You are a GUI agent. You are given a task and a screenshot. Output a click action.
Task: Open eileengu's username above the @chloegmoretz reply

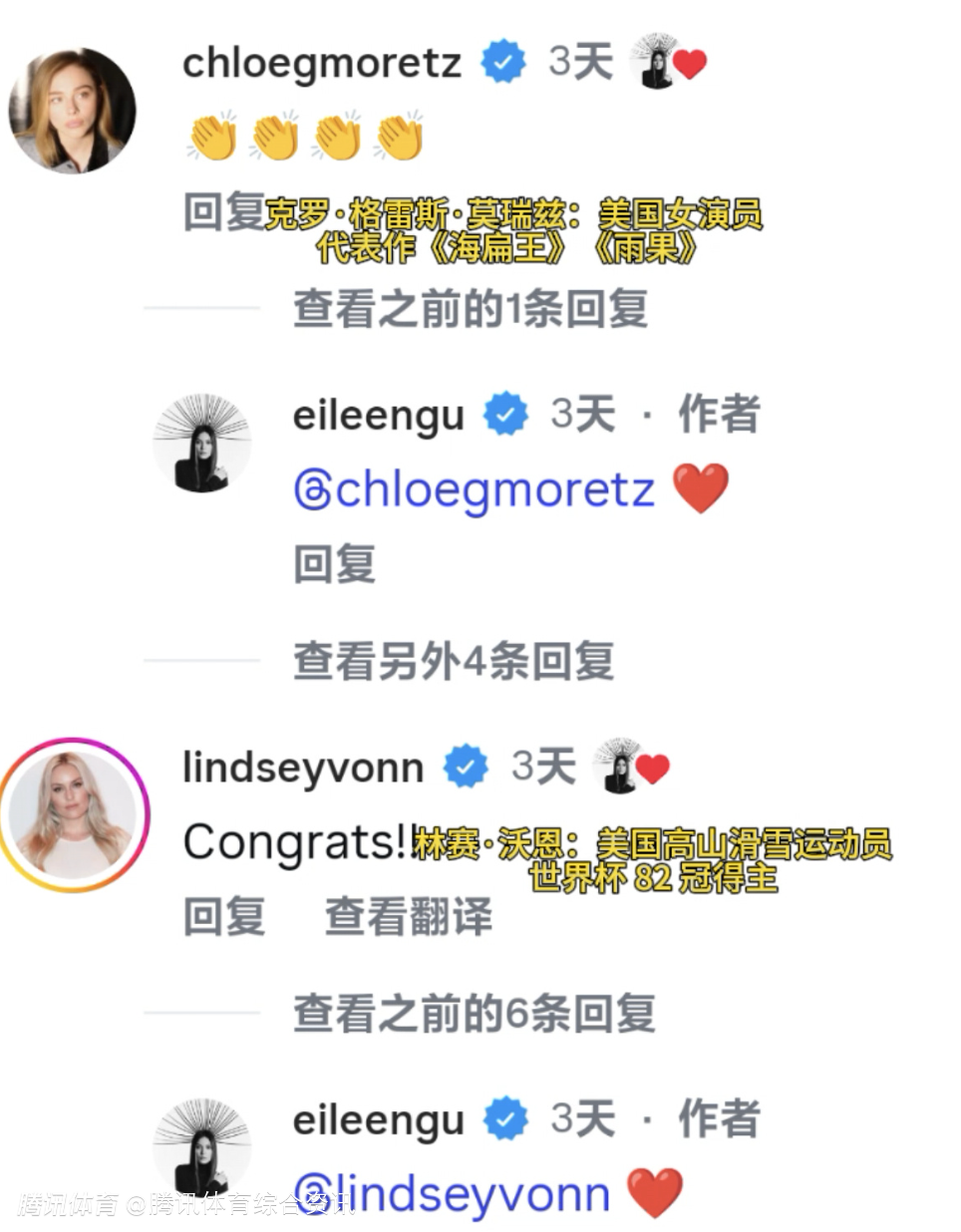(x=378, y=416)
